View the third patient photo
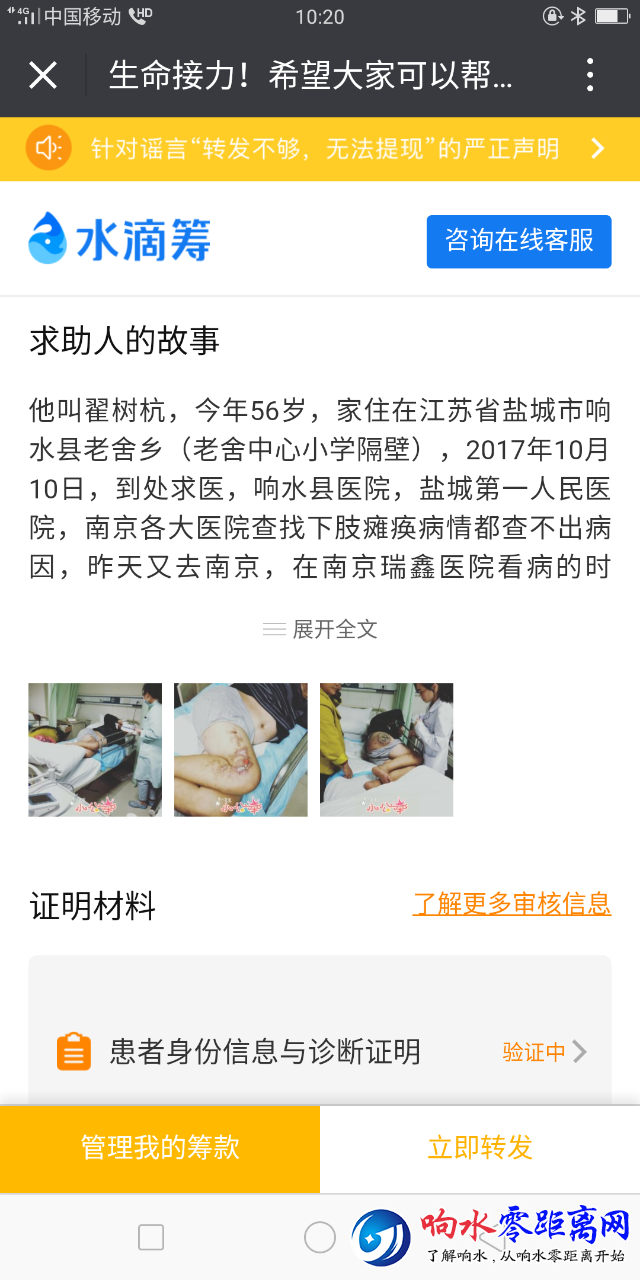The width and height of the screenshot is (640, 1280). 386,750
